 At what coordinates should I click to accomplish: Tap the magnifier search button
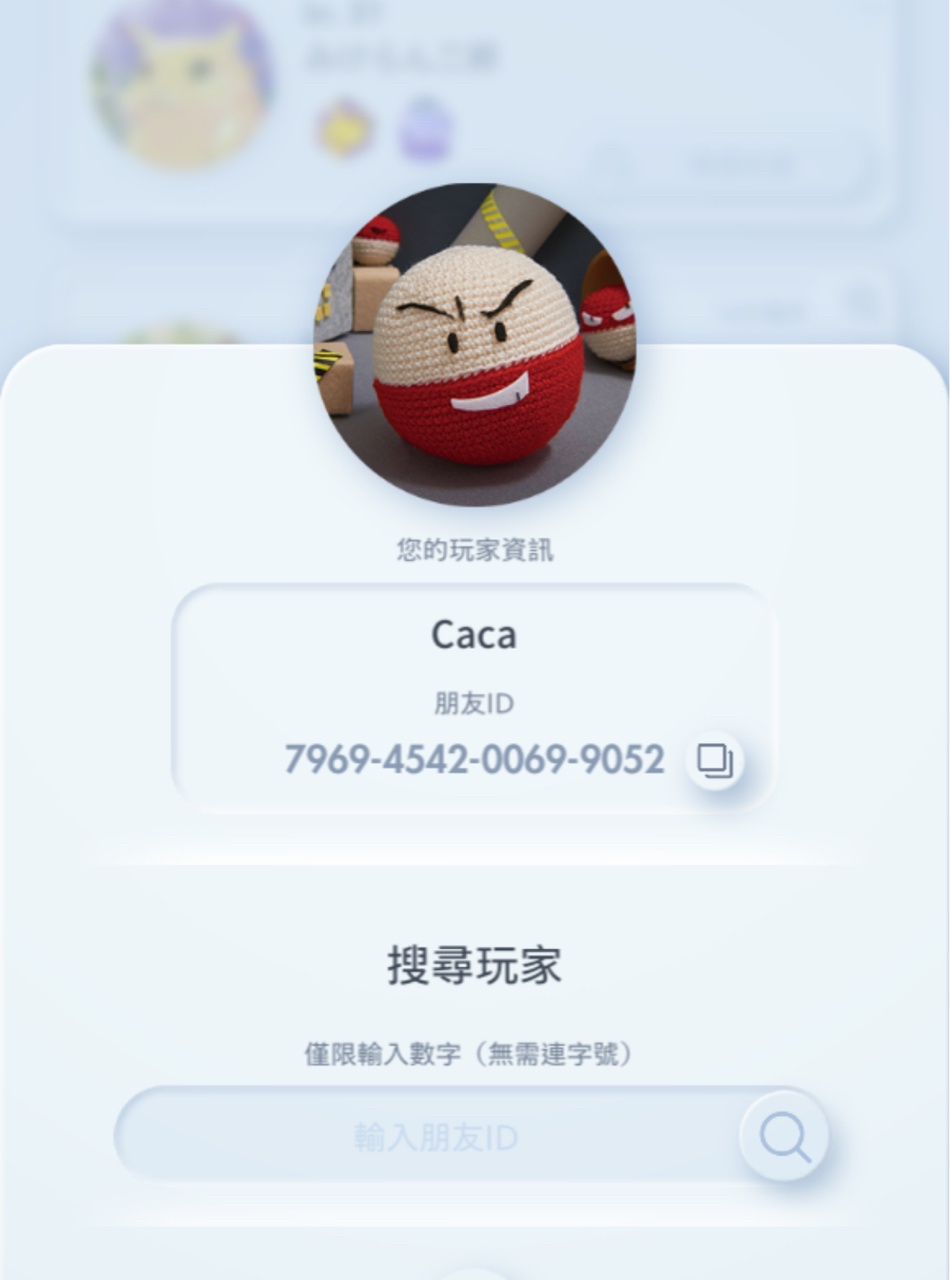pyautogui.click(x=784, y=1137)
